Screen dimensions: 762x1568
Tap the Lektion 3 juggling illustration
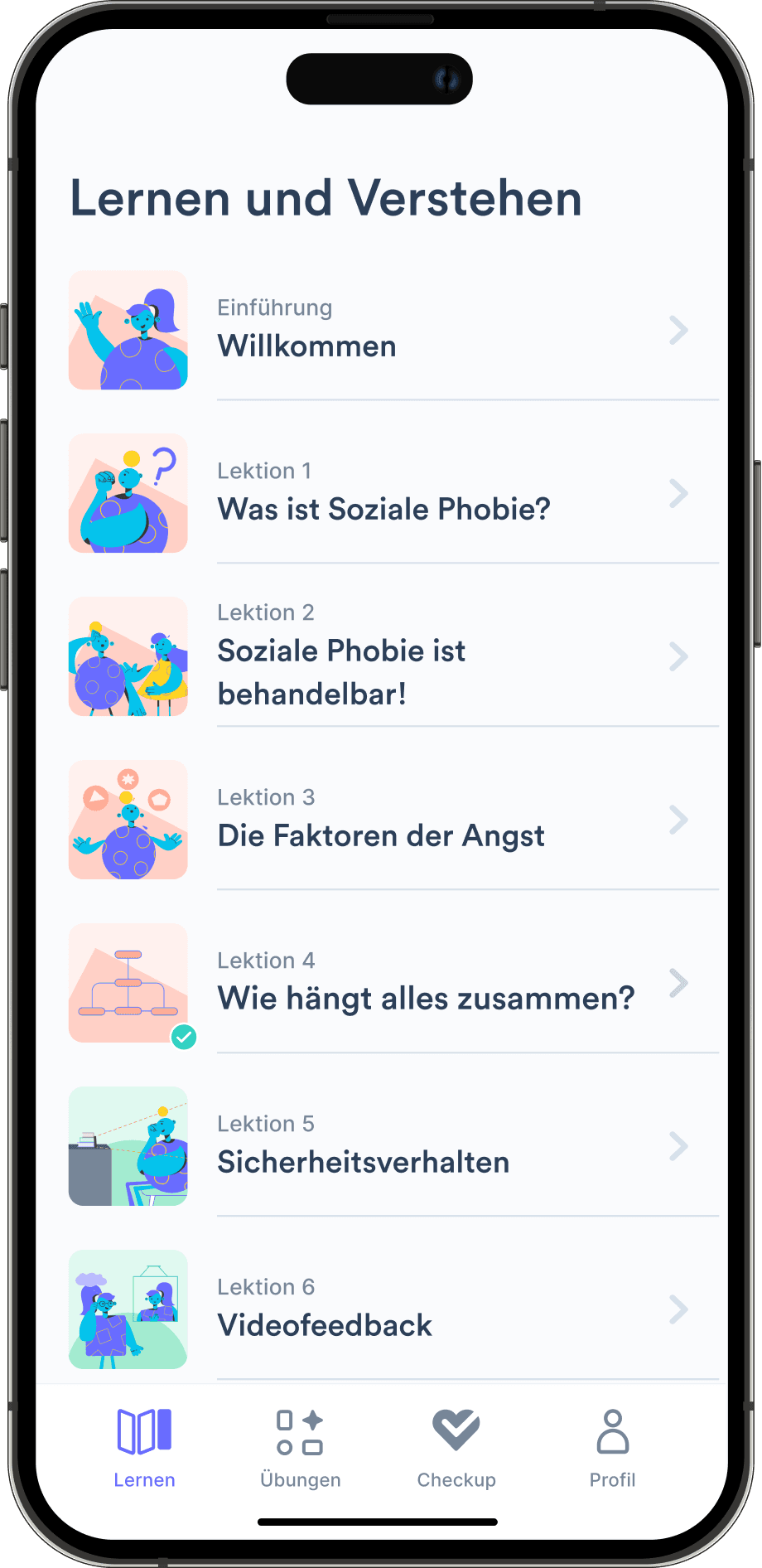click(128, 819)
